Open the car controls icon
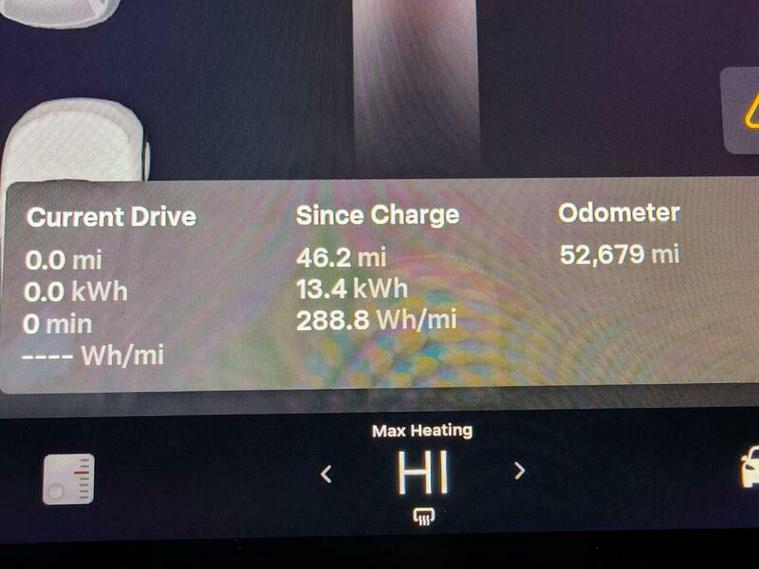The image size is (759, 569). 749,469
